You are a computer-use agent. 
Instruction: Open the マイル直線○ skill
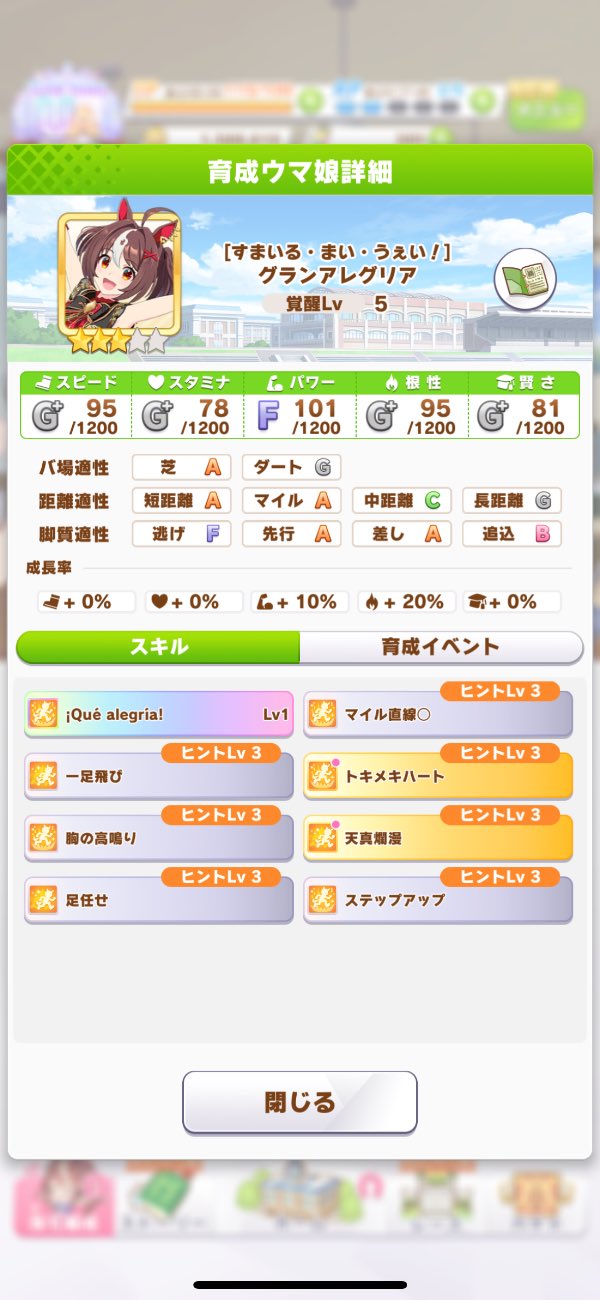coord(438,714)
